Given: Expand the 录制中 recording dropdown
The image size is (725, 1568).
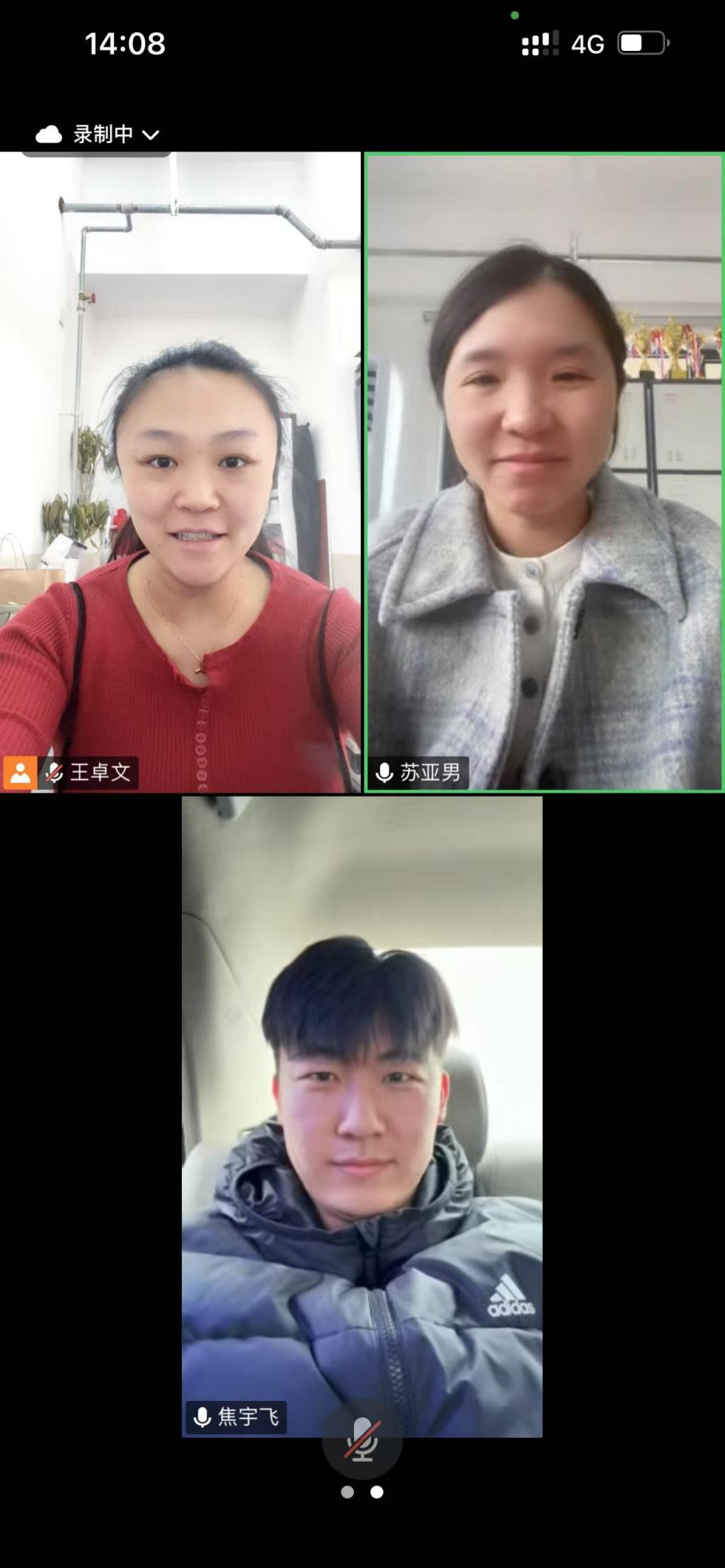Looking at the screenshot, I should [x=99, y=135].
